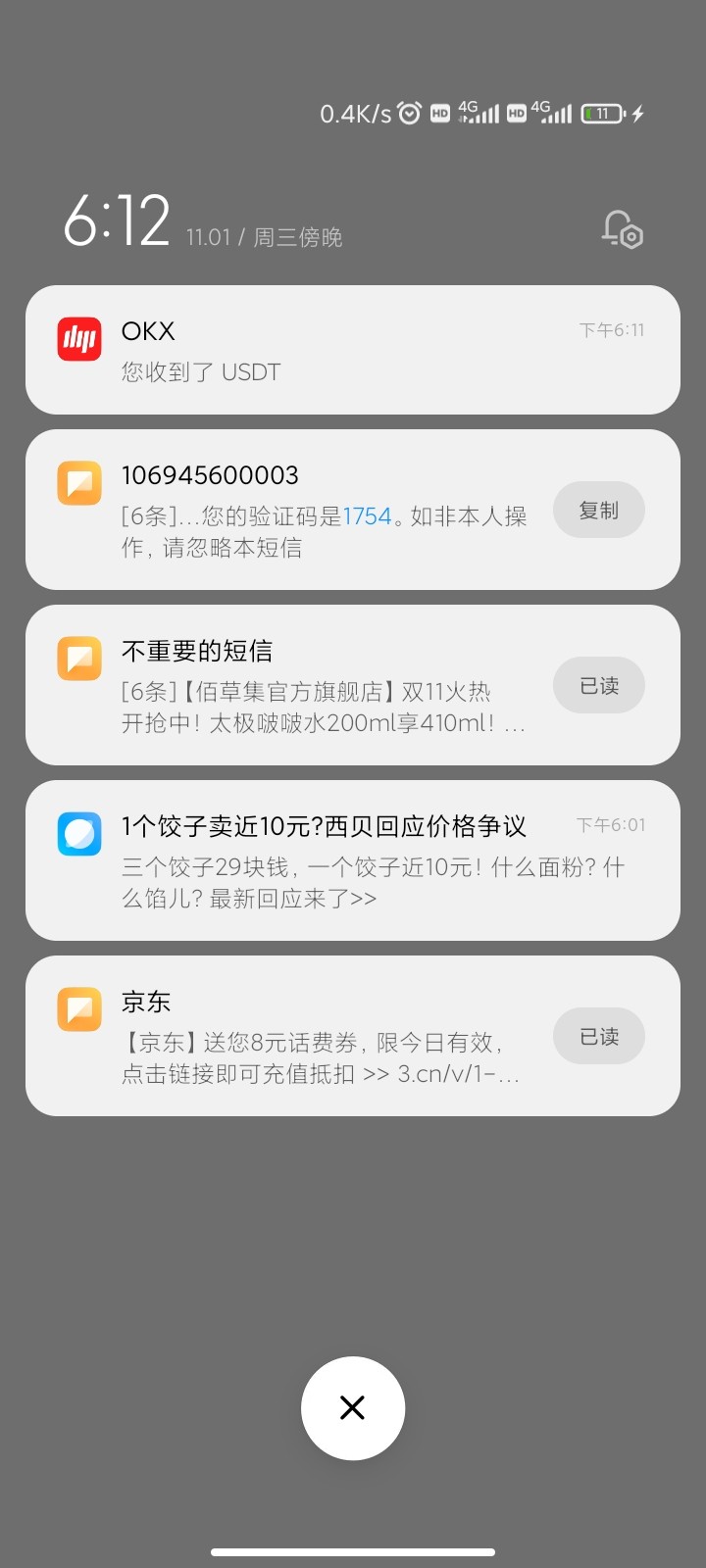706x1568 pixels.
Task: Tap the messaging icon of 不重要的短信
Action: (x=79, y=658)
